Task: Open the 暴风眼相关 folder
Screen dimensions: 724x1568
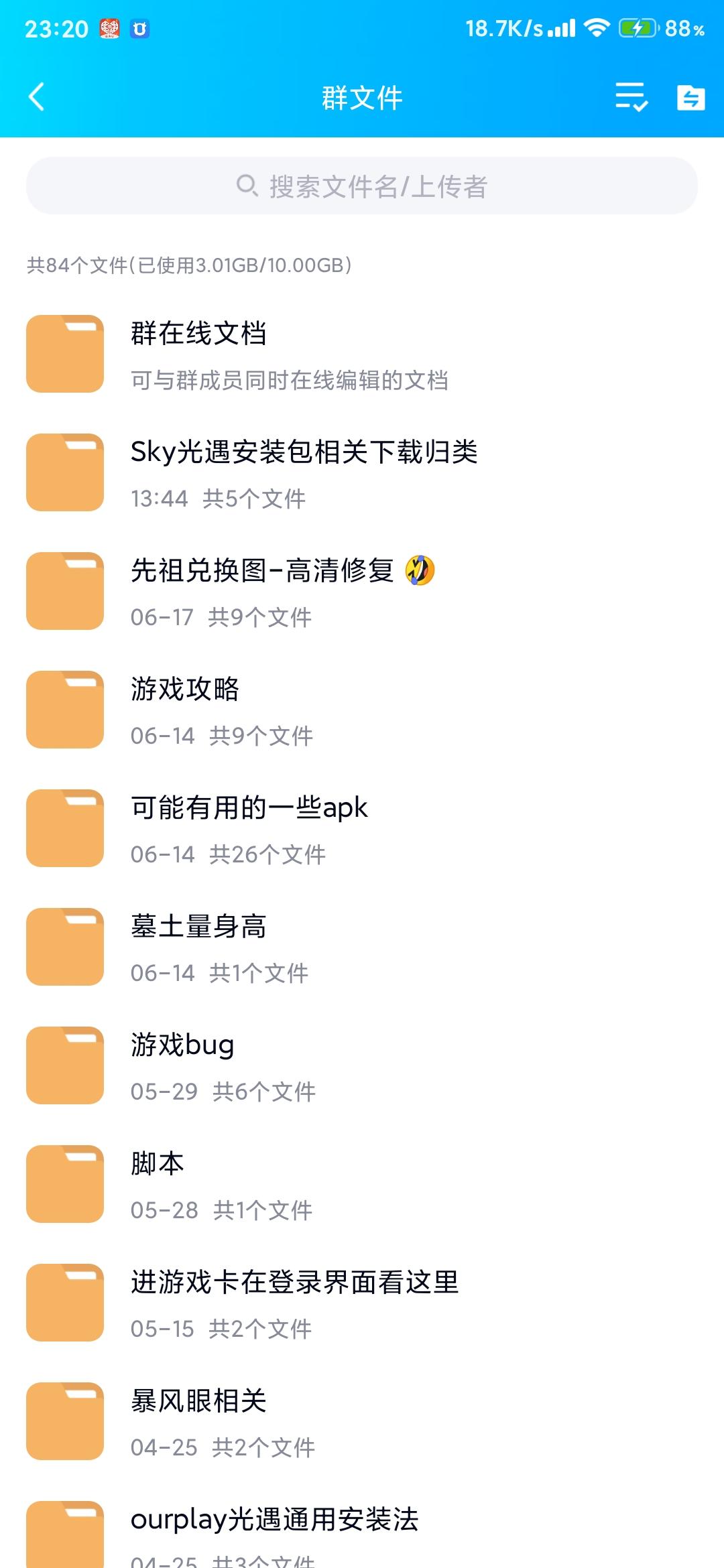Action: pos(362,1421)
